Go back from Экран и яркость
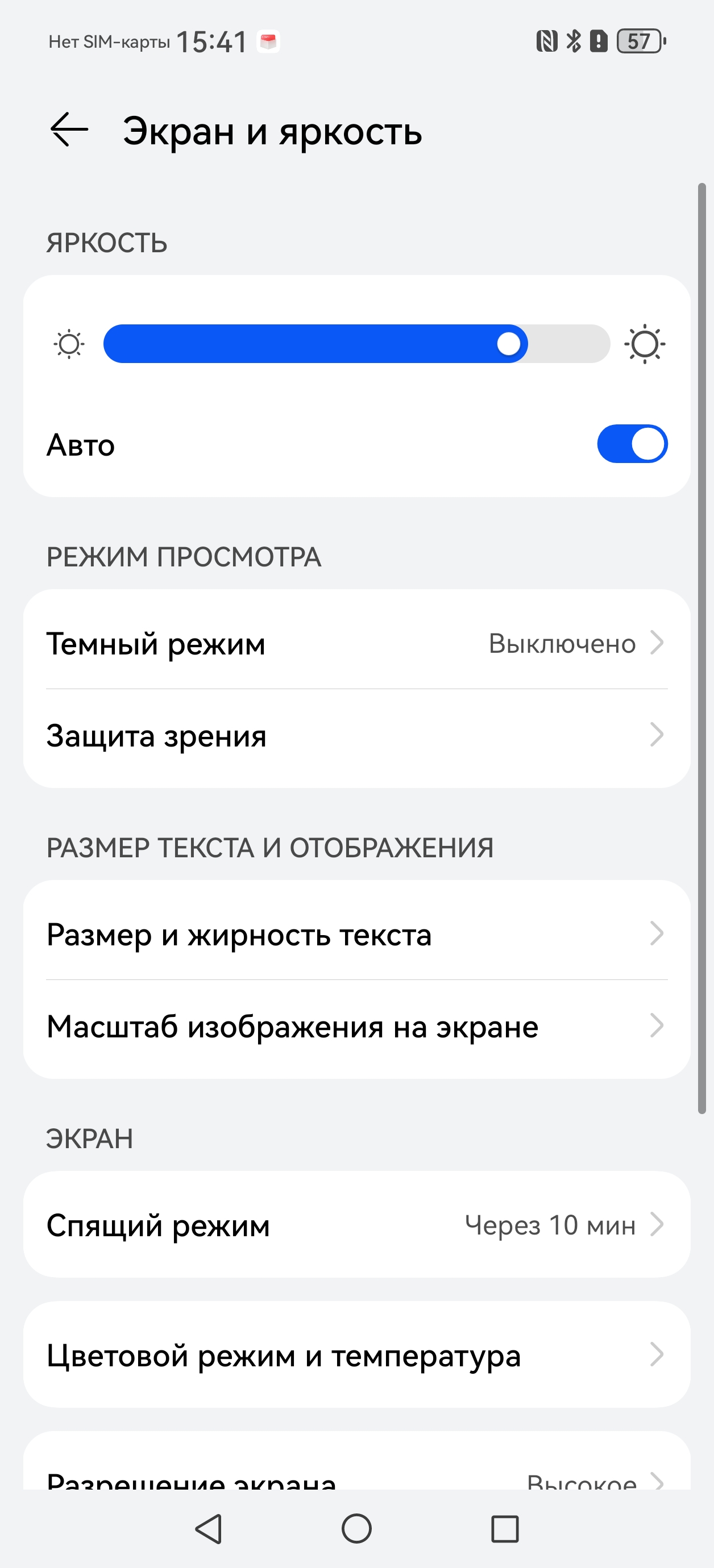Viewport: 714px width, 1568px height. click(x=69, y=130)
